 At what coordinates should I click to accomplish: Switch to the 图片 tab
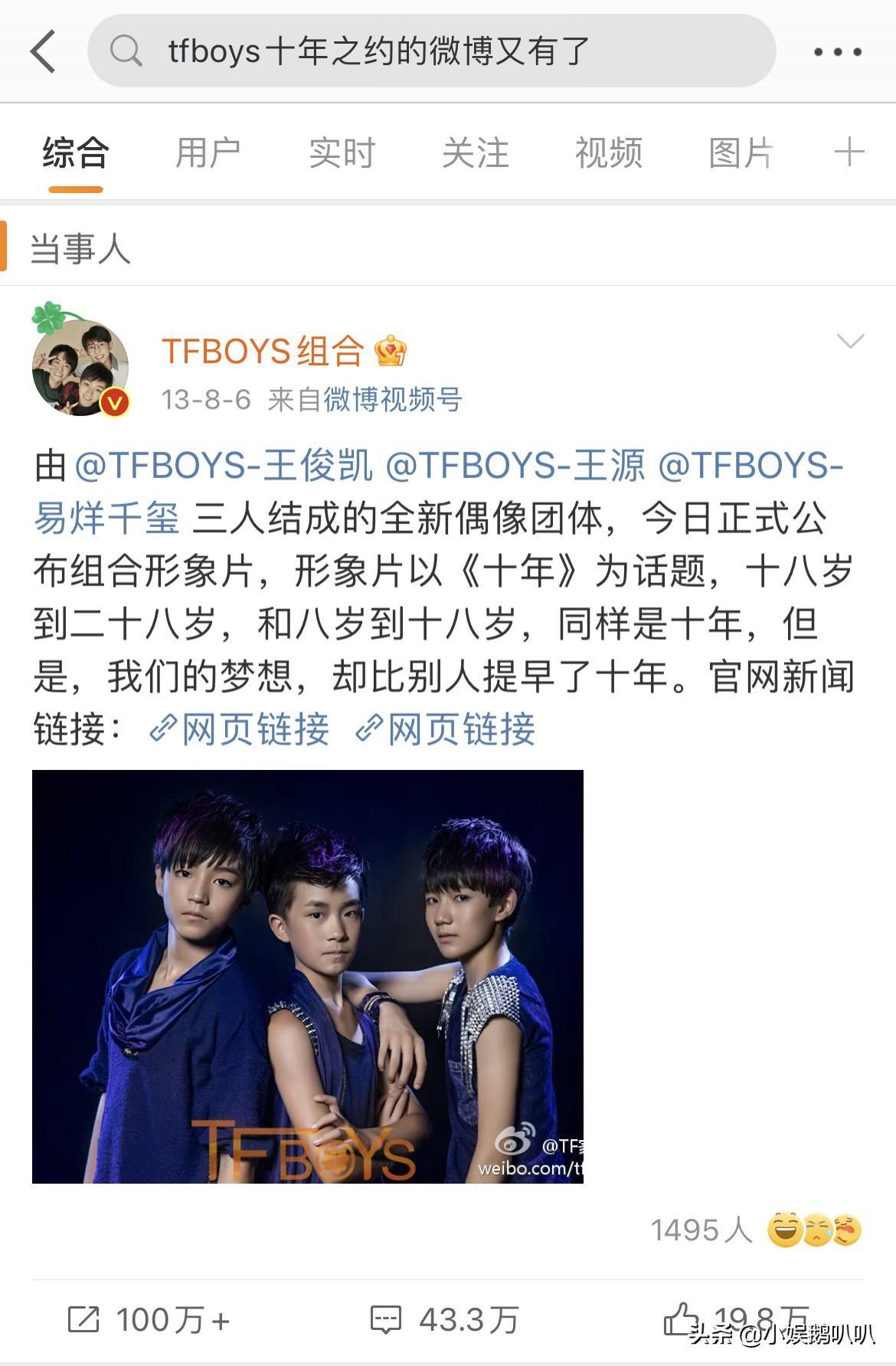pyautogui.click(x=741, y=152)
